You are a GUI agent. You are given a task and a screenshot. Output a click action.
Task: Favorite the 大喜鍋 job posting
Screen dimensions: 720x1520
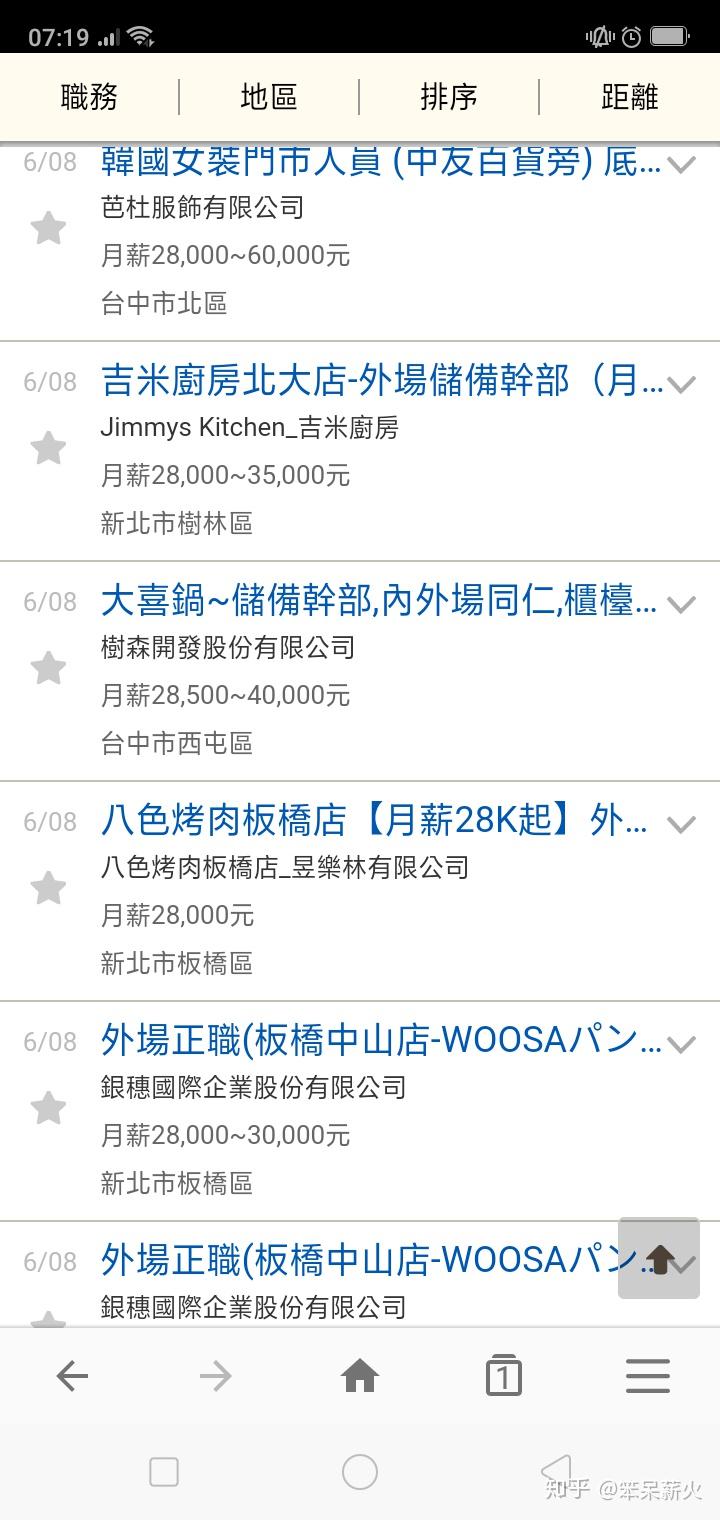click(48, 668)
